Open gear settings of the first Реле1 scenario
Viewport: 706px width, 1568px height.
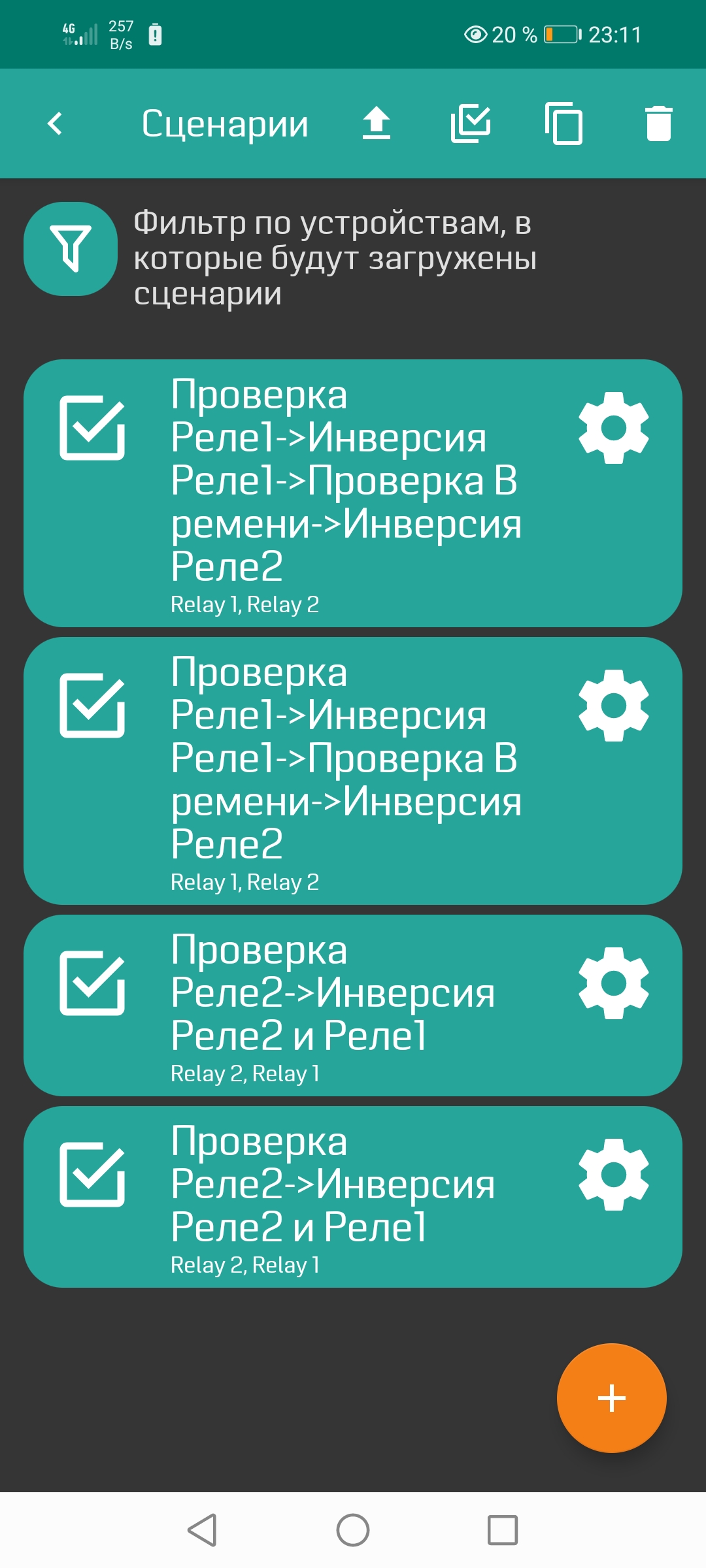pos(614,428)
